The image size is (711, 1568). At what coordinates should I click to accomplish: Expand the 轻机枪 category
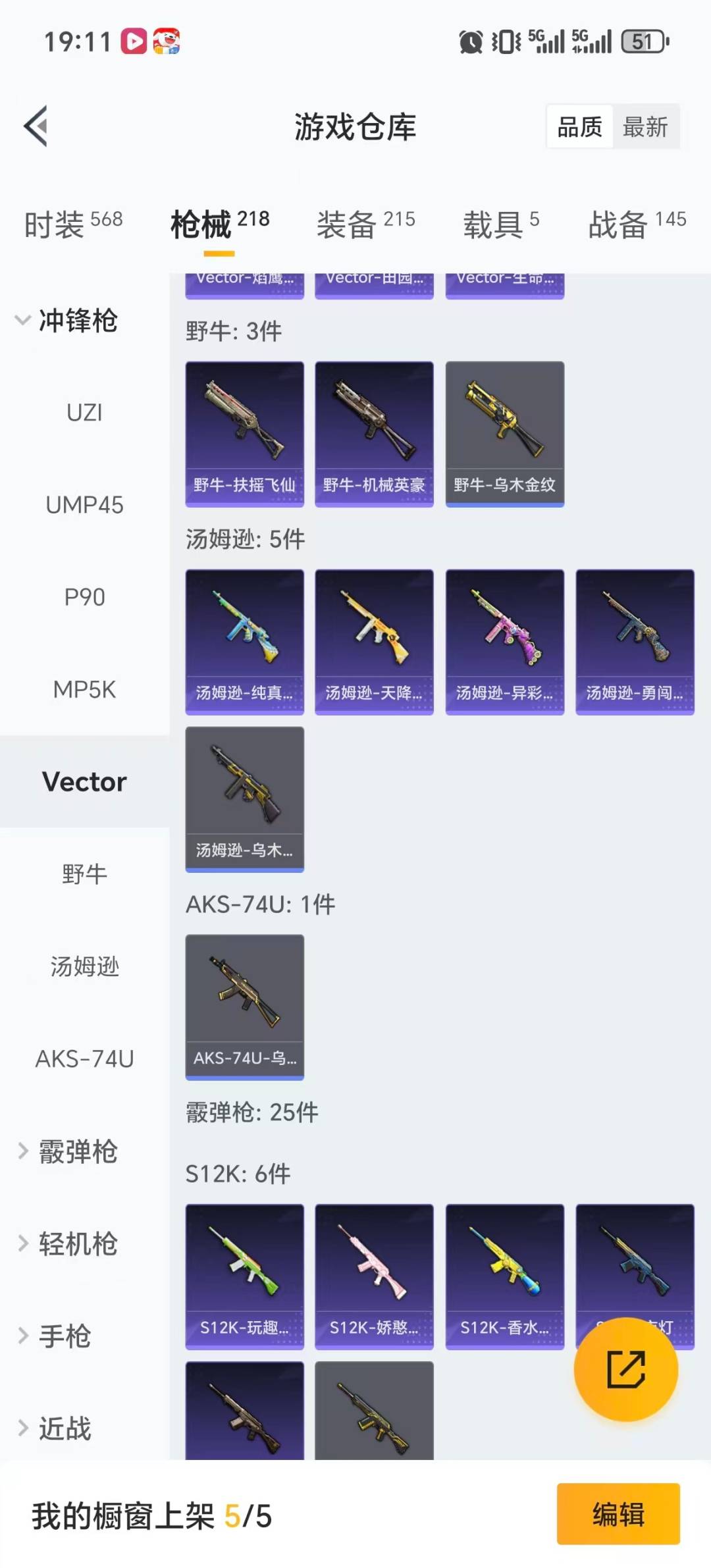(78, 1243)
